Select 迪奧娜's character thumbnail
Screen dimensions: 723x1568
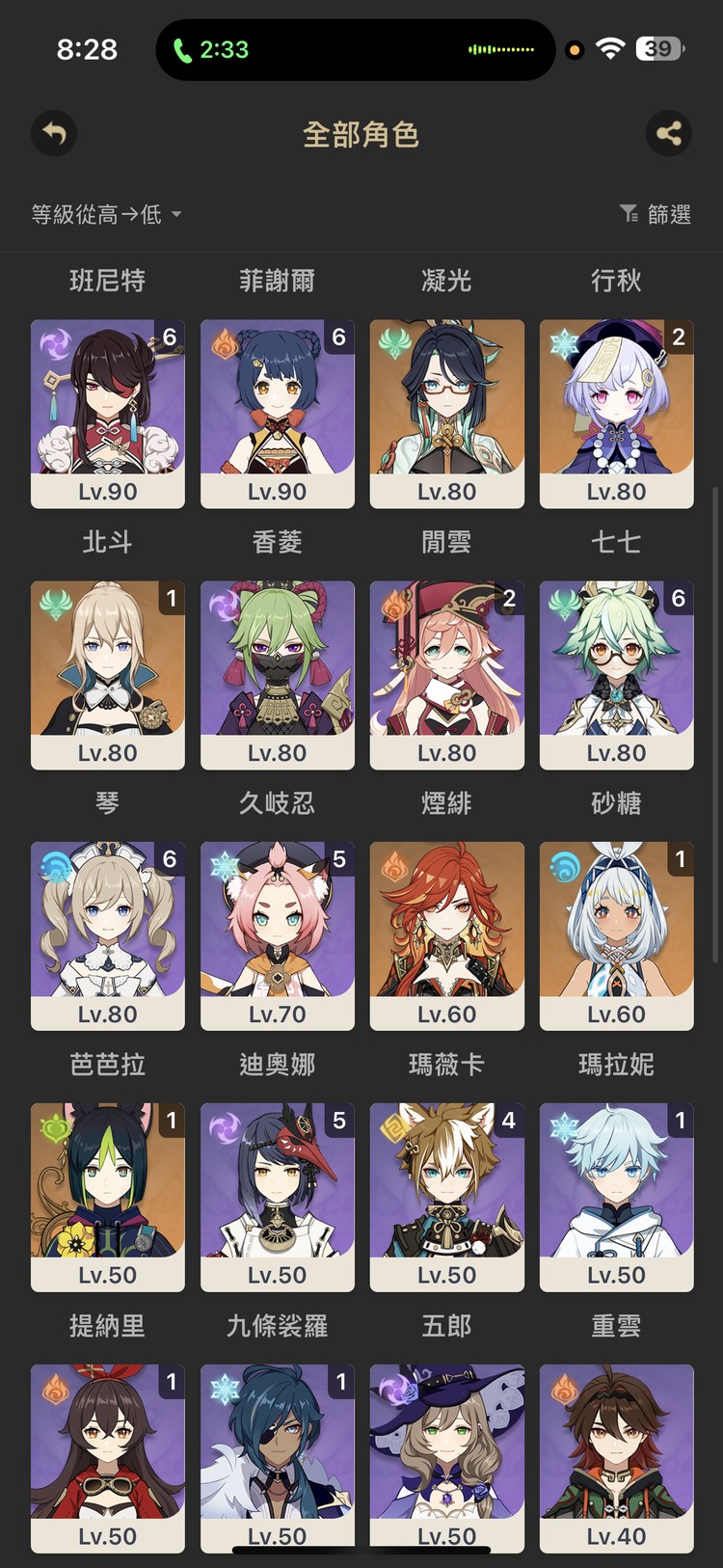click(277, 935)
